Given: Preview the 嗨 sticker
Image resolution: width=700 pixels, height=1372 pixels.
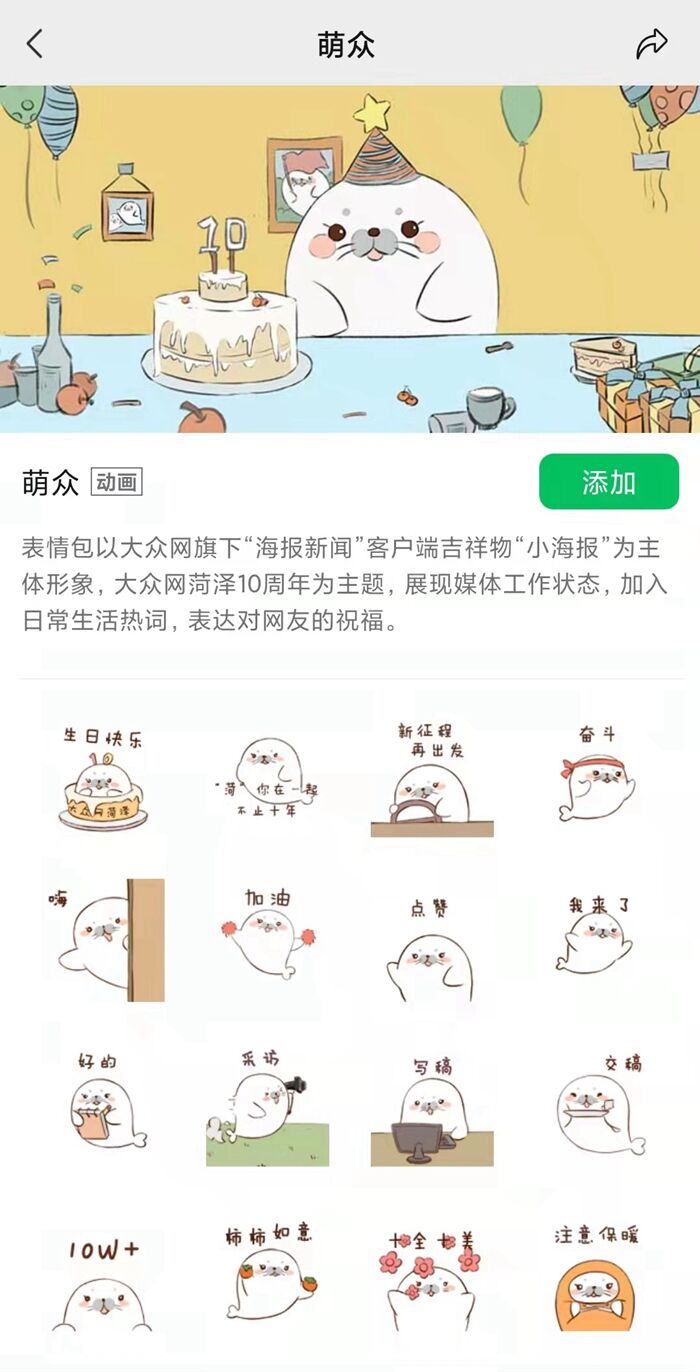Looking at the screenshot, I should (x=102, y=942).
